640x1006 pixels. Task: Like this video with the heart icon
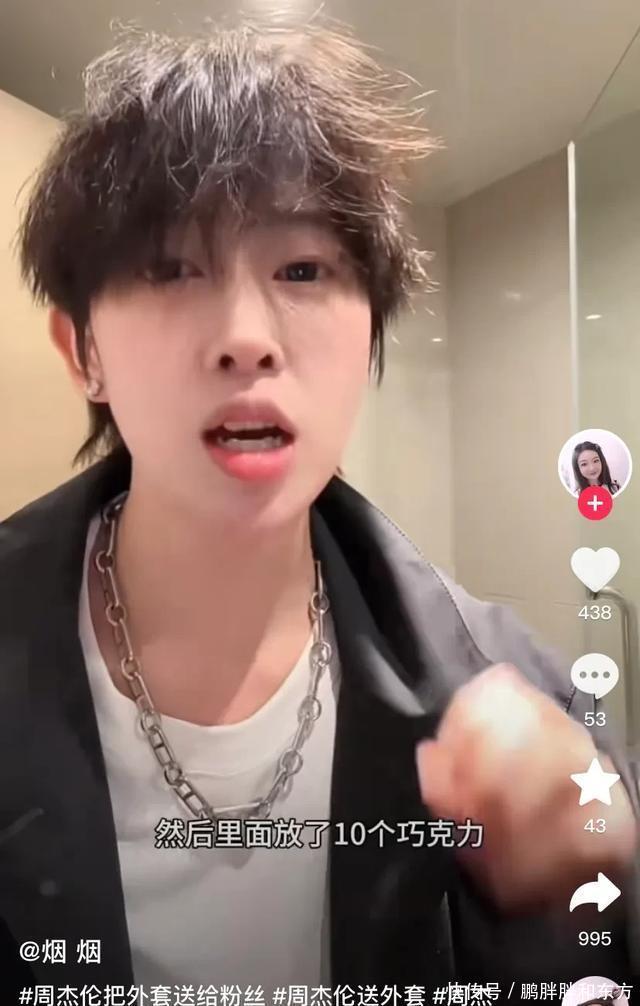click(595, 569)
